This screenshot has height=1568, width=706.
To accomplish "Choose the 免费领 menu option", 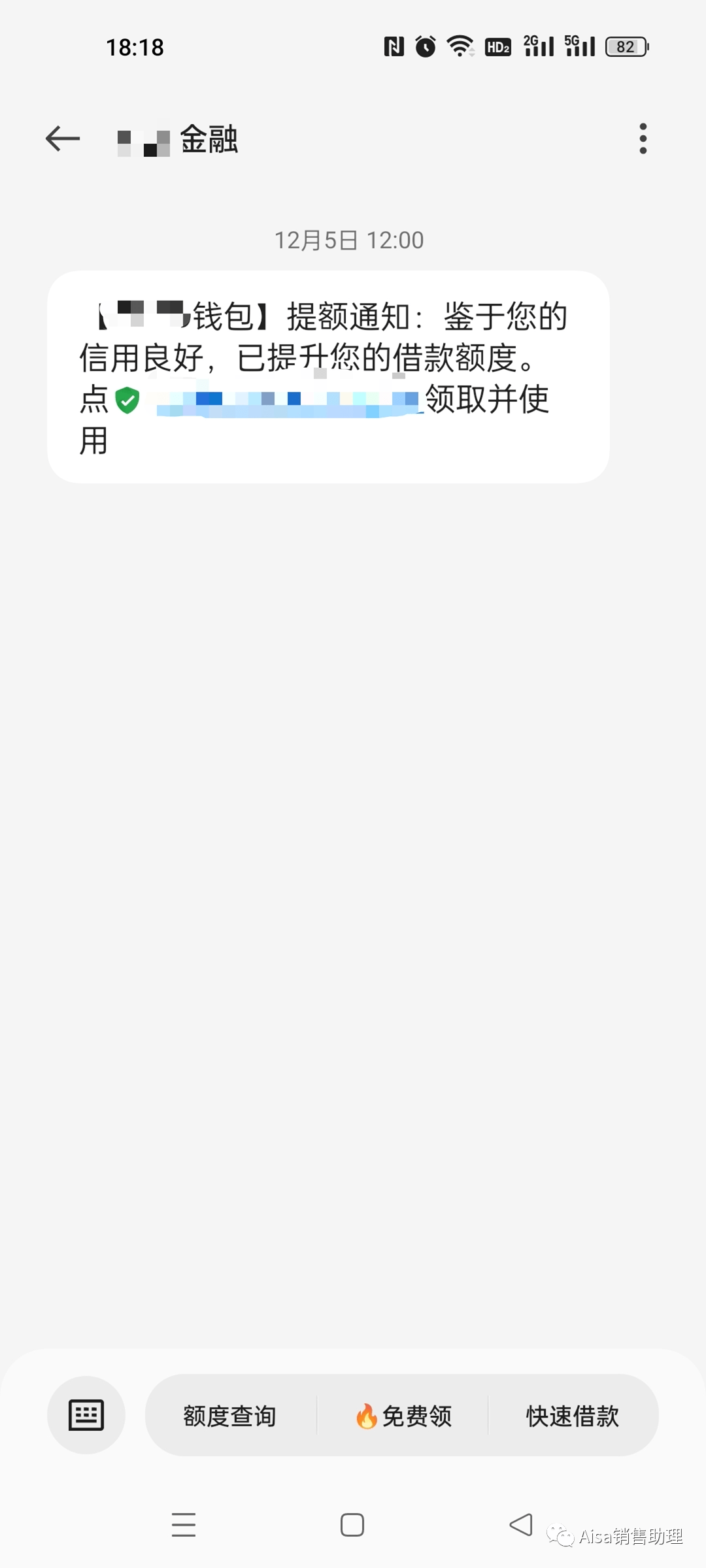I will pos(403,1416).
